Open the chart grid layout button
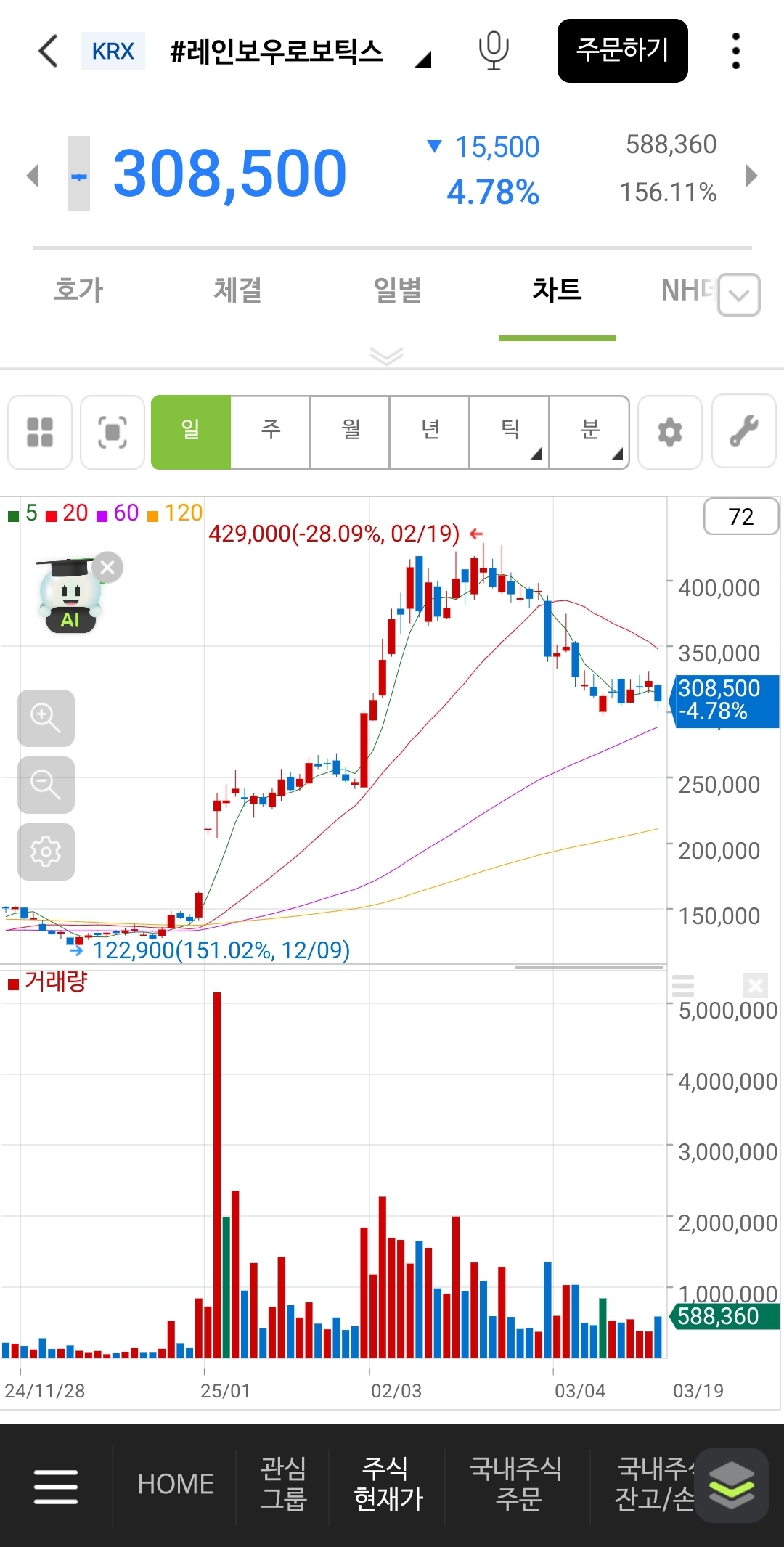Image resolution: width=784 pixels, height=1547 pixels. [x=40, y=432]
